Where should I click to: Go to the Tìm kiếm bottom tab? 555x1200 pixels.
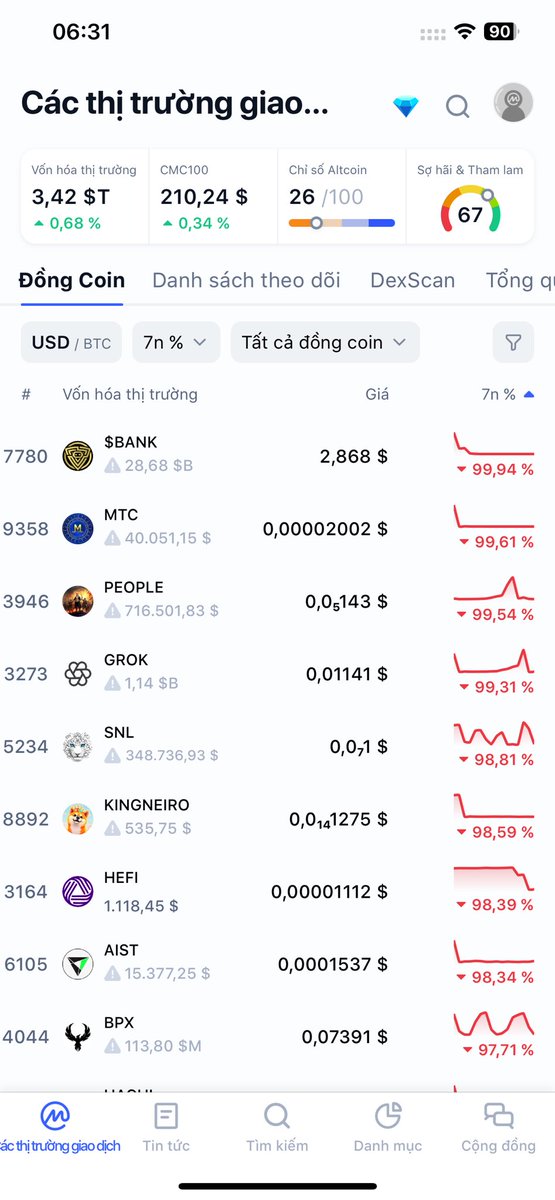click(x=277, y=1127)
